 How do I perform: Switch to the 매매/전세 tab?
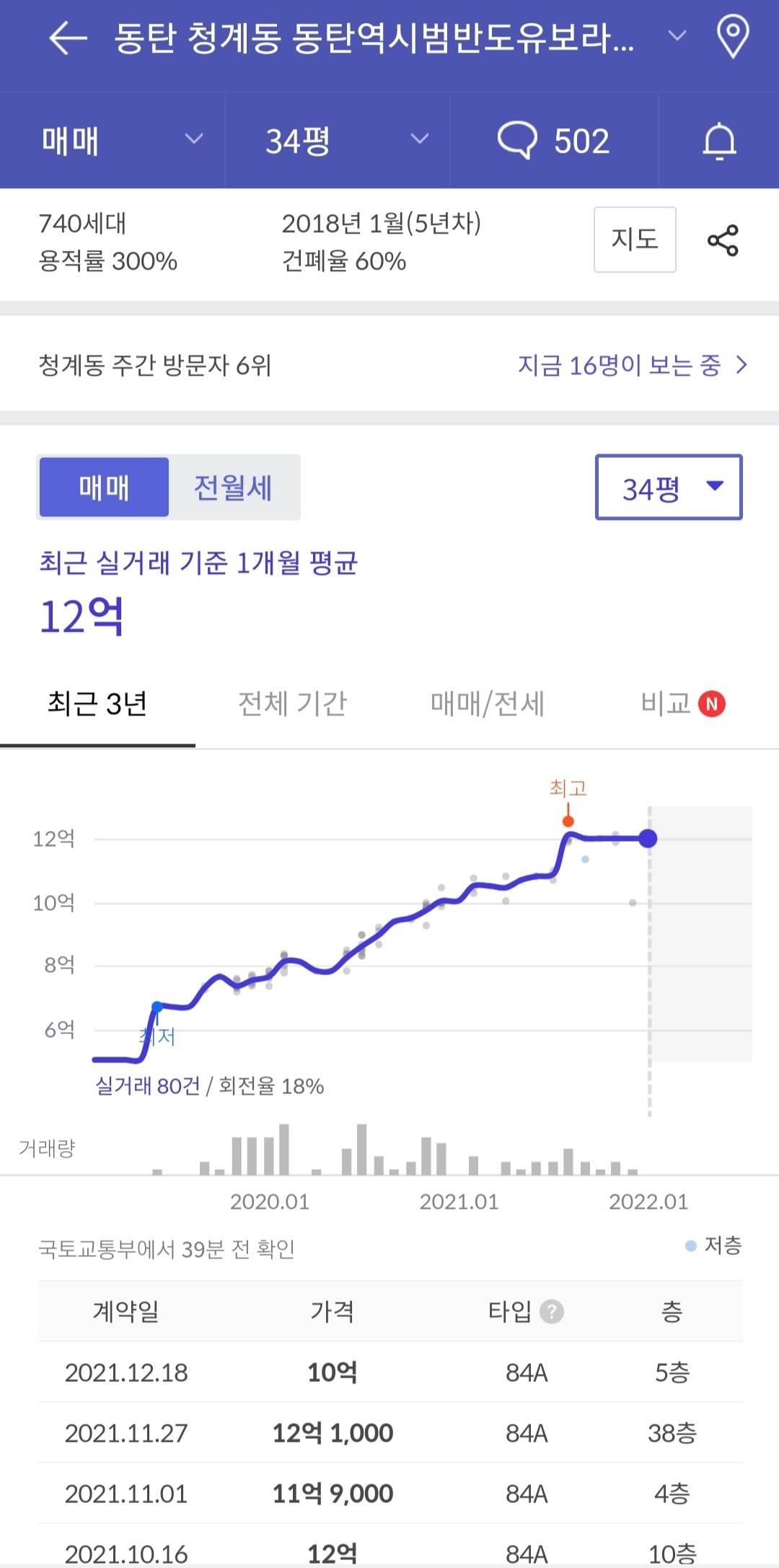(x=488, y=704)
